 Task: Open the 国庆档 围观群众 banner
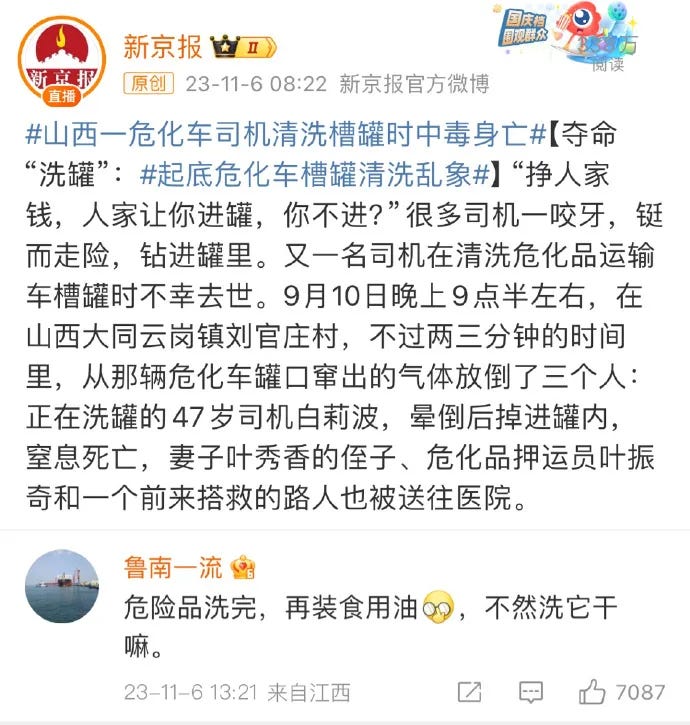click(567, 39)
